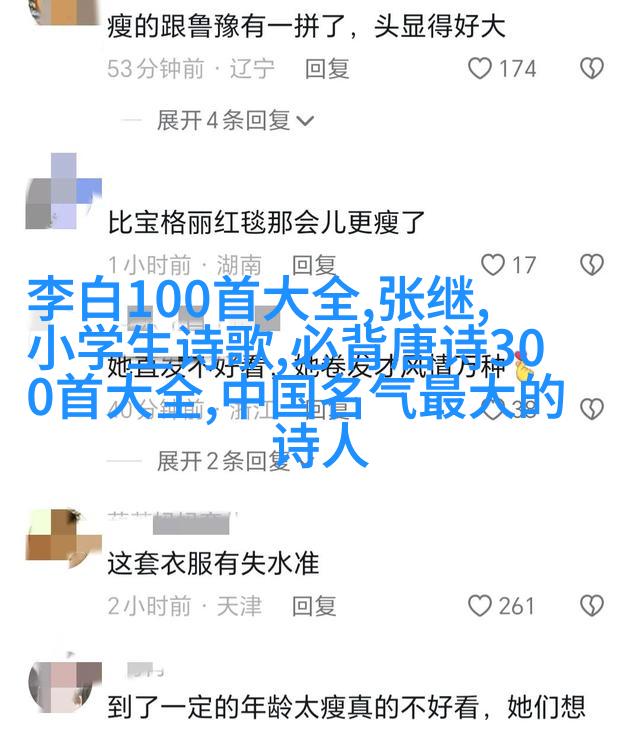Viewport: 640px width, 732px height.
Task: Dislike the comment from 天津
Action: click(592, 606)
